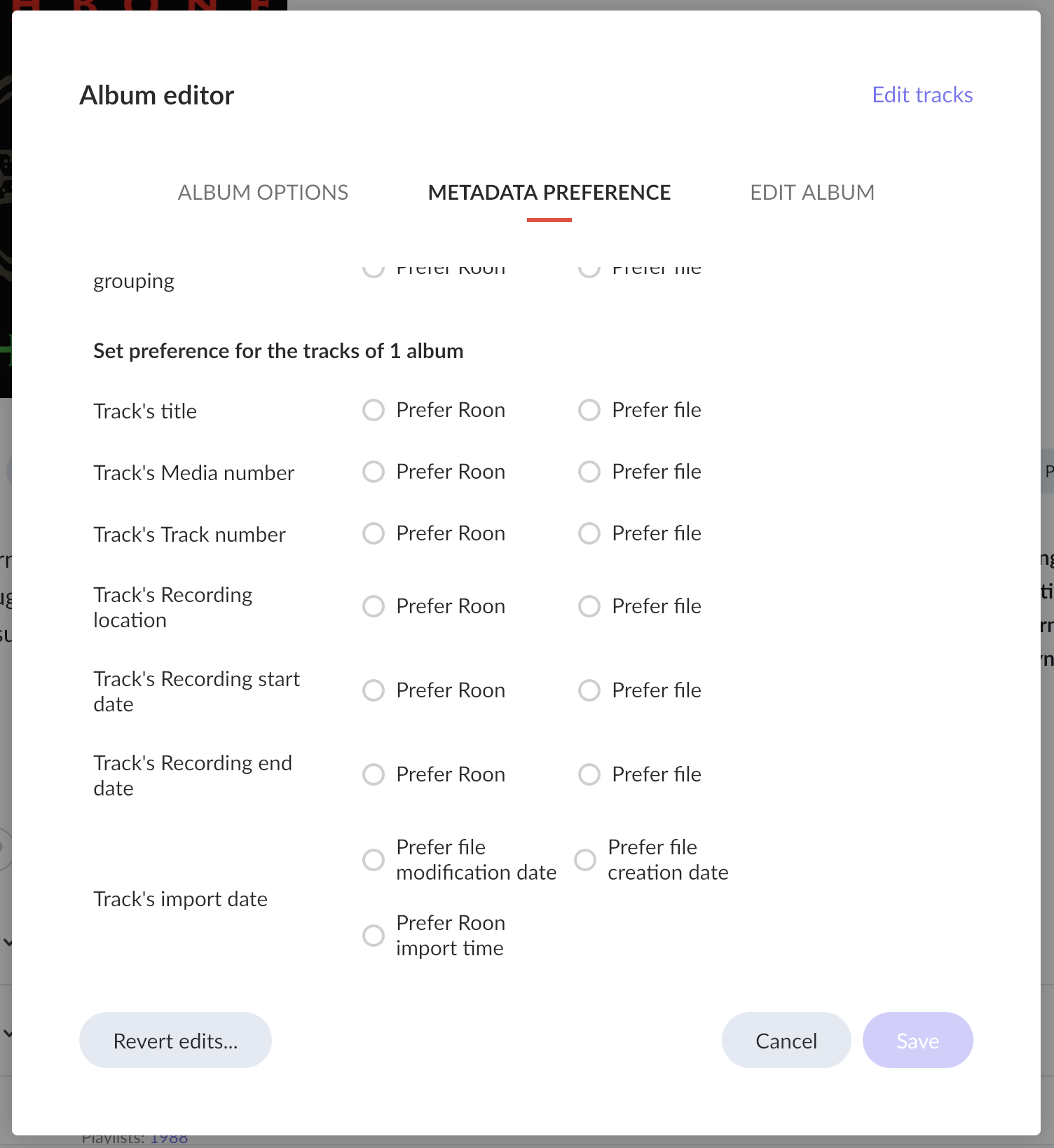Cancel the album editor dialog
1054x1148 pixels.
(786, 1041)
